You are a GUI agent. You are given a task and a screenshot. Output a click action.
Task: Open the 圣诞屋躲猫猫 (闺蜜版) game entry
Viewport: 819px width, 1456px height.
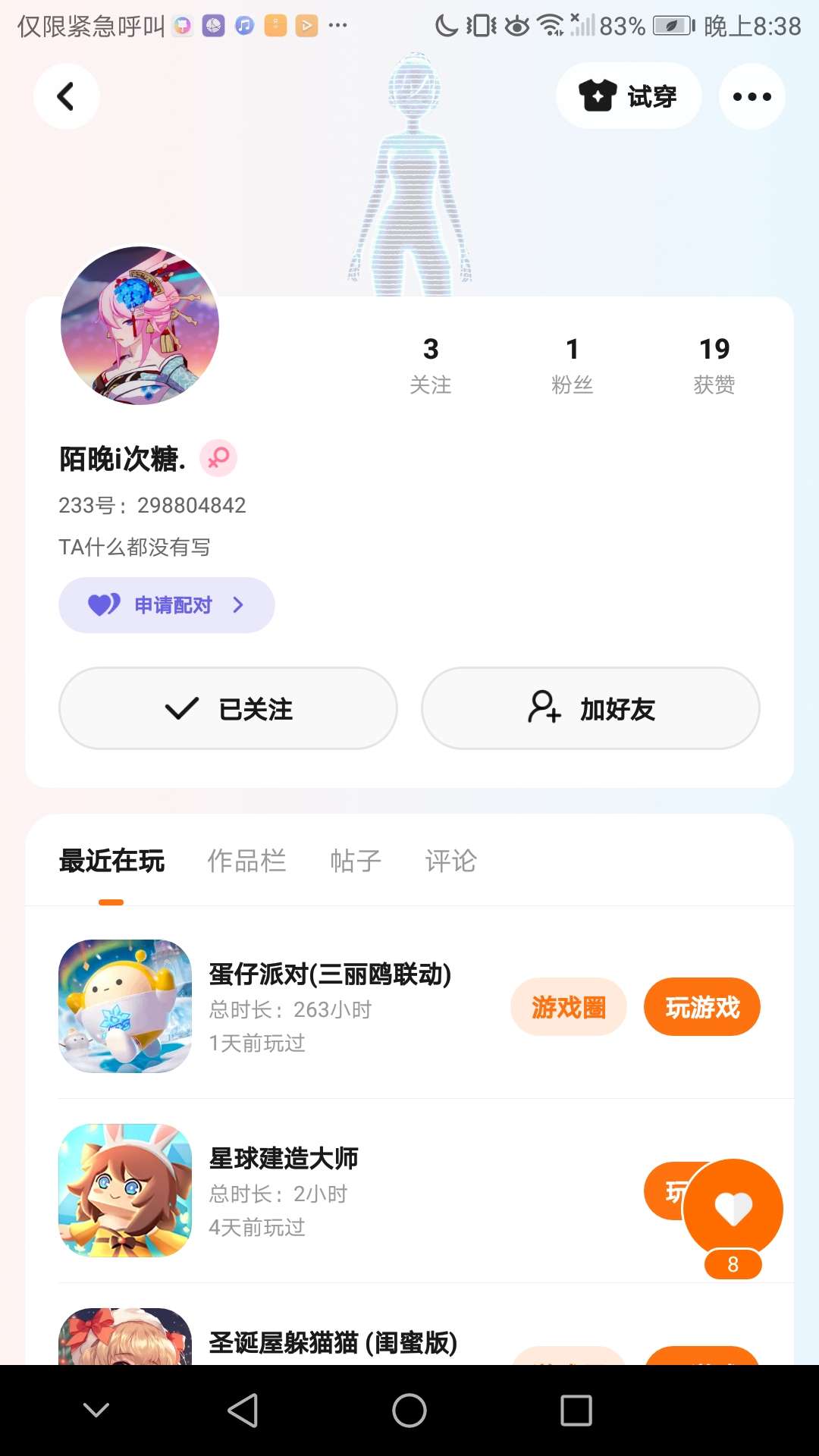click(332, 1343)
